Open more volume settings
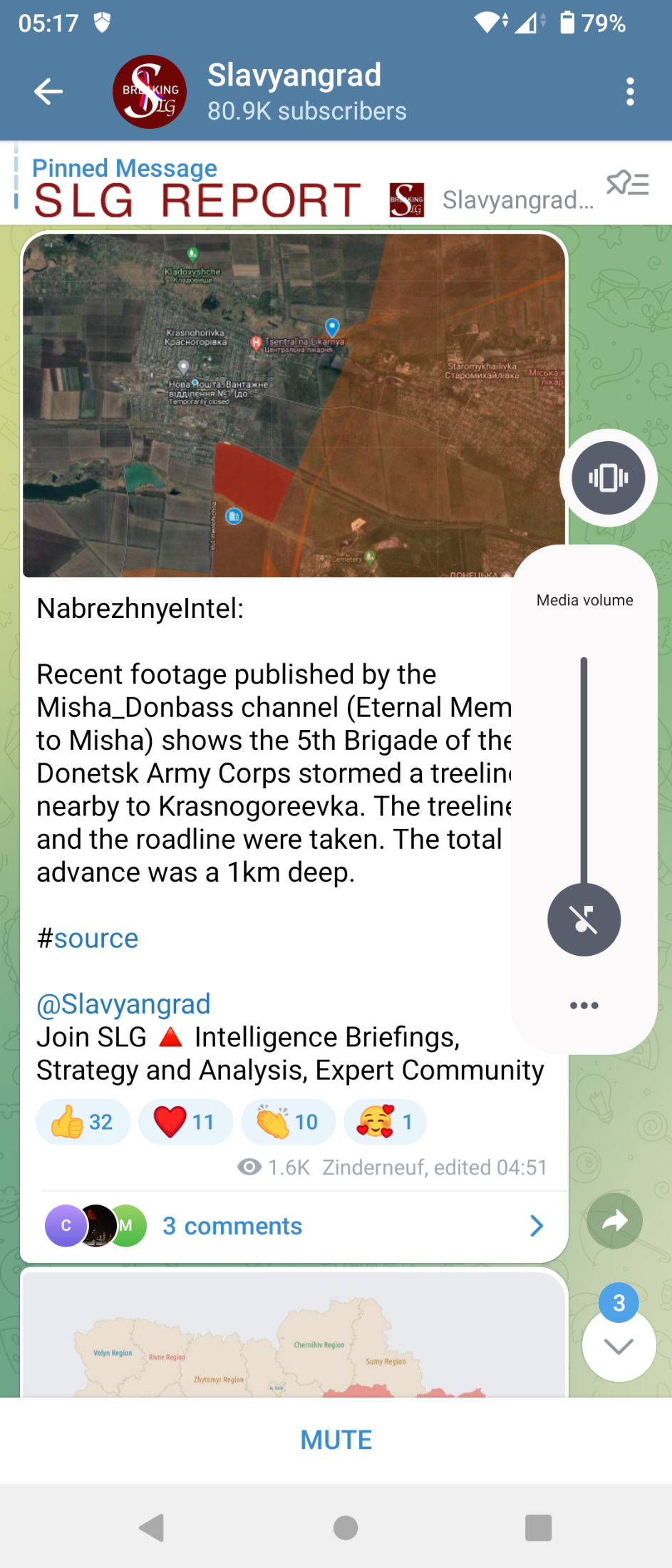672x1568 pixels. (x=584, y=1006)
